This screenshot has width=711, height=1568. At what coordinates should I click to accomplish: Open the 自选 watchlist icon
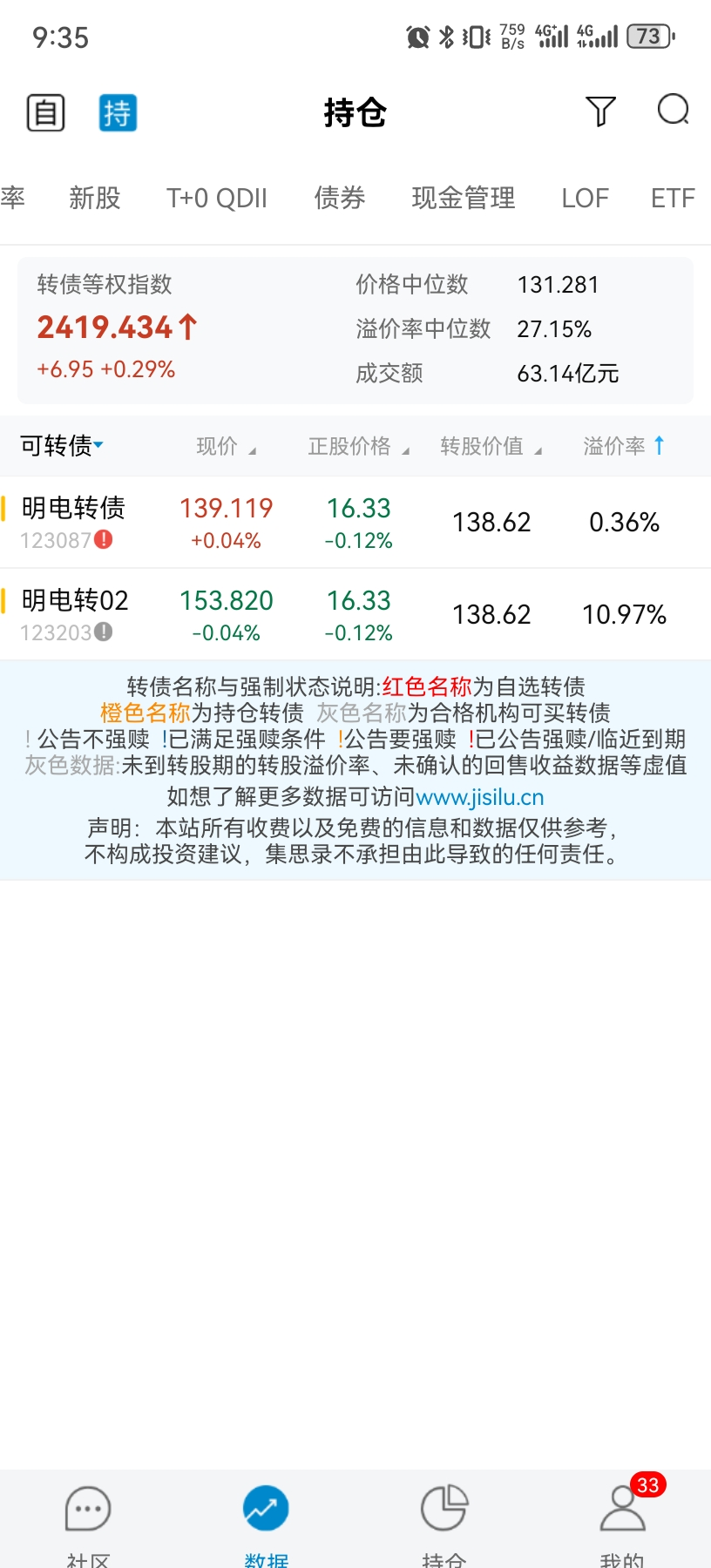pos(46,113)
